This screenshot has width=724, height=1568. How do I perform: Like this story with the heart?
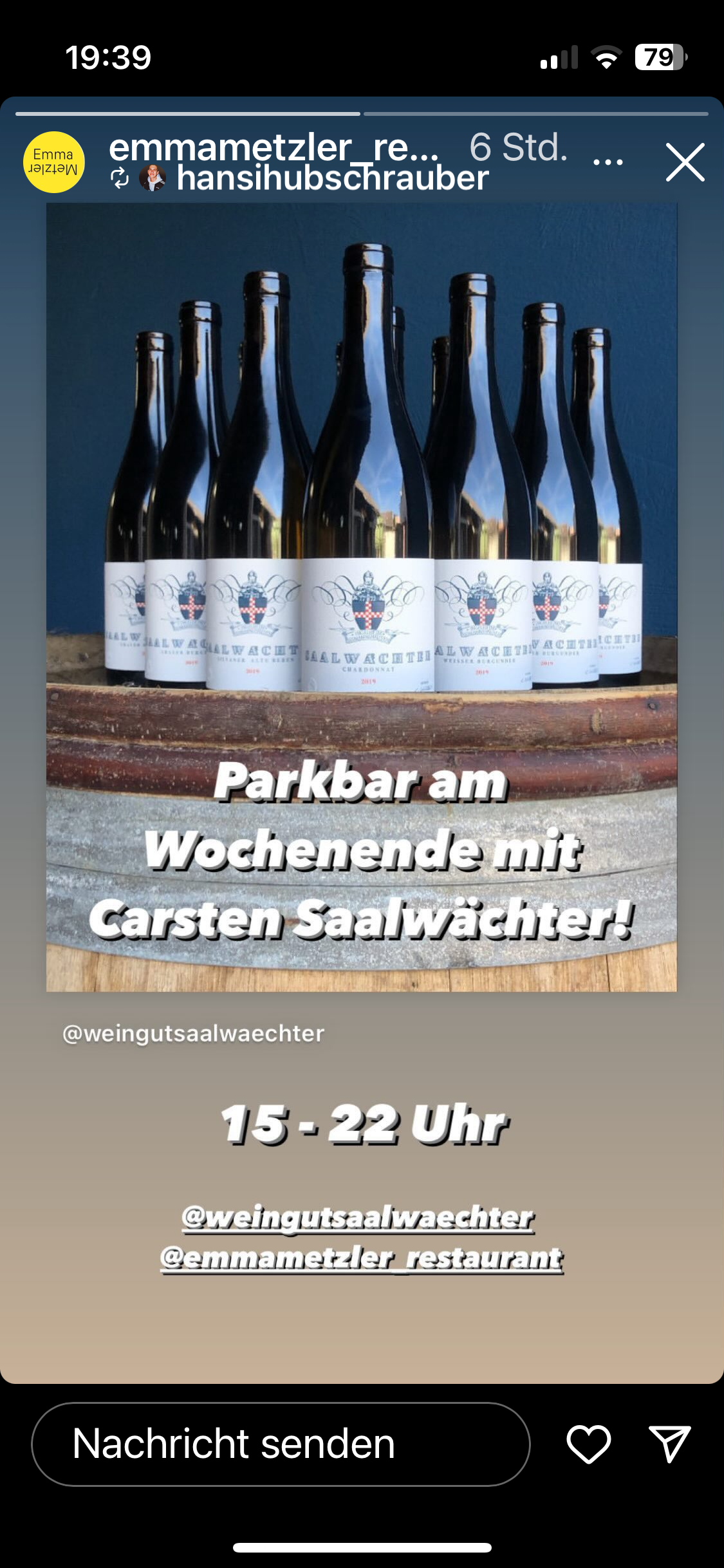pos(588,1444)
